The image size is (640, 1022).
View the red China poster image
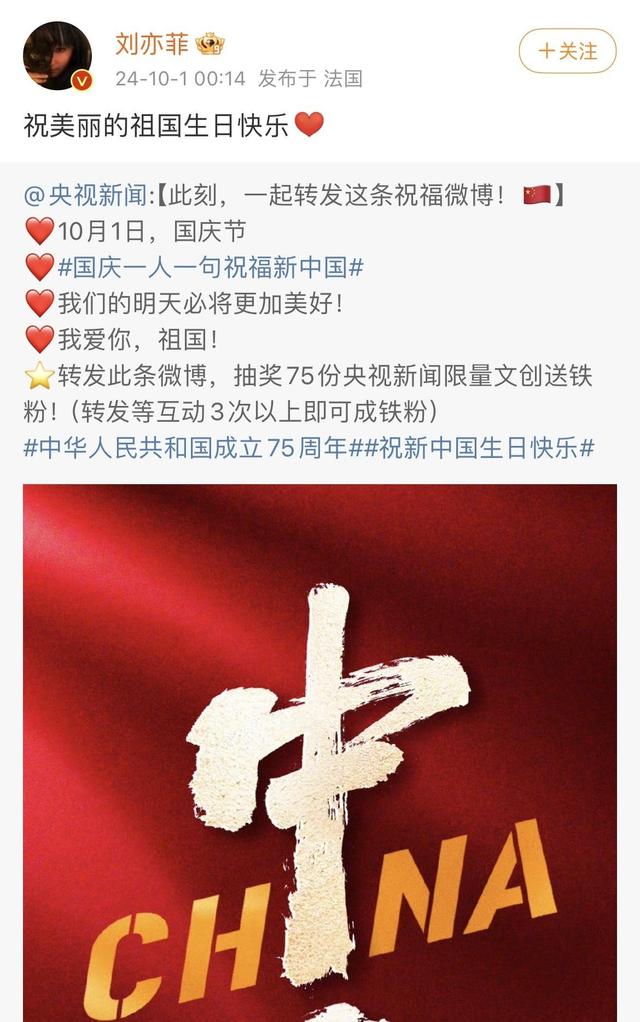[320, 750]
